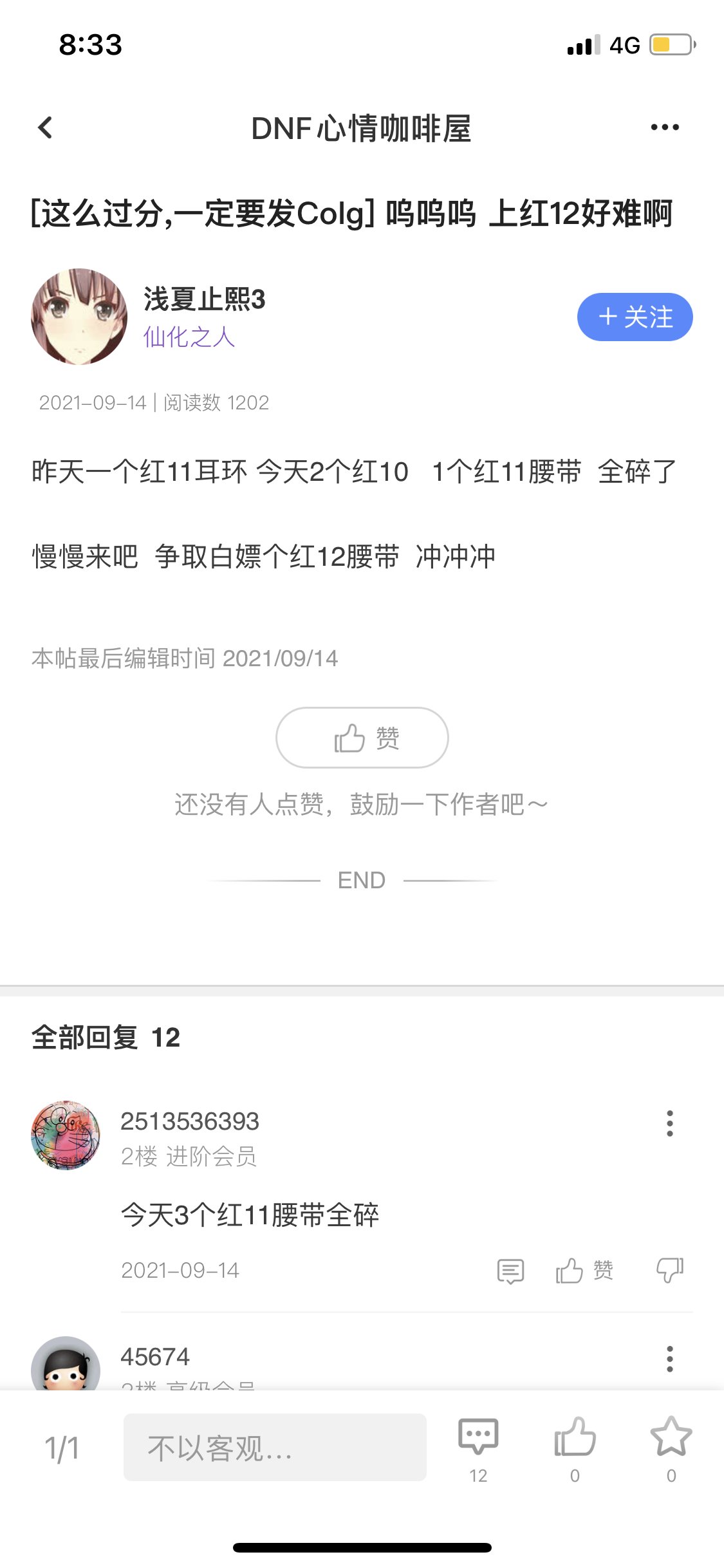Dislike 2513536393's comment
The image size is (724, 1568).
669,1271
